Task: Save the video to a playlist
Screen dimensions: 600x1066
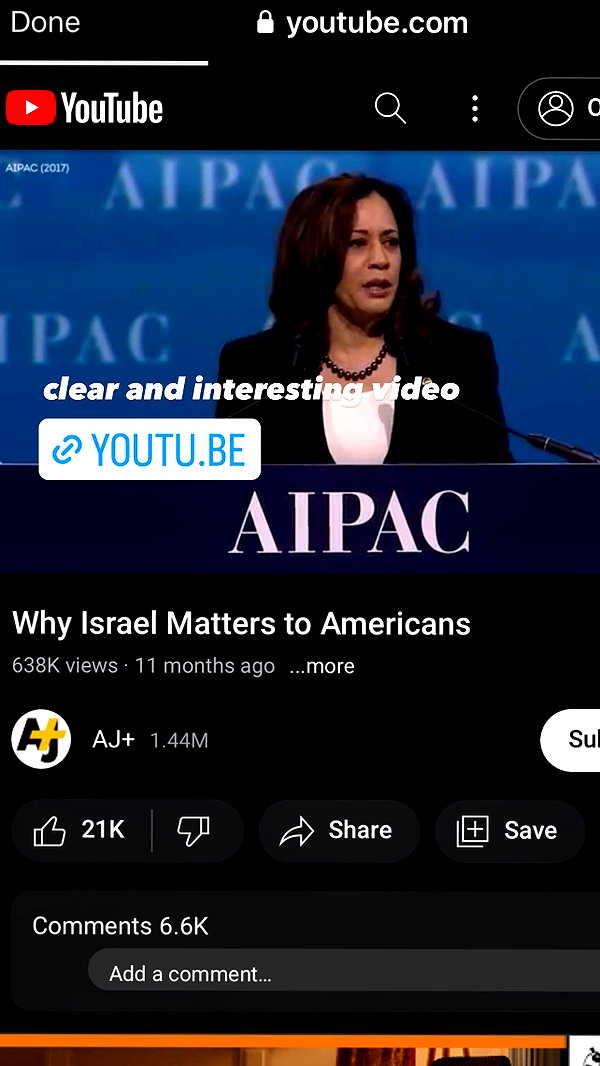Action: coord(510,830)
